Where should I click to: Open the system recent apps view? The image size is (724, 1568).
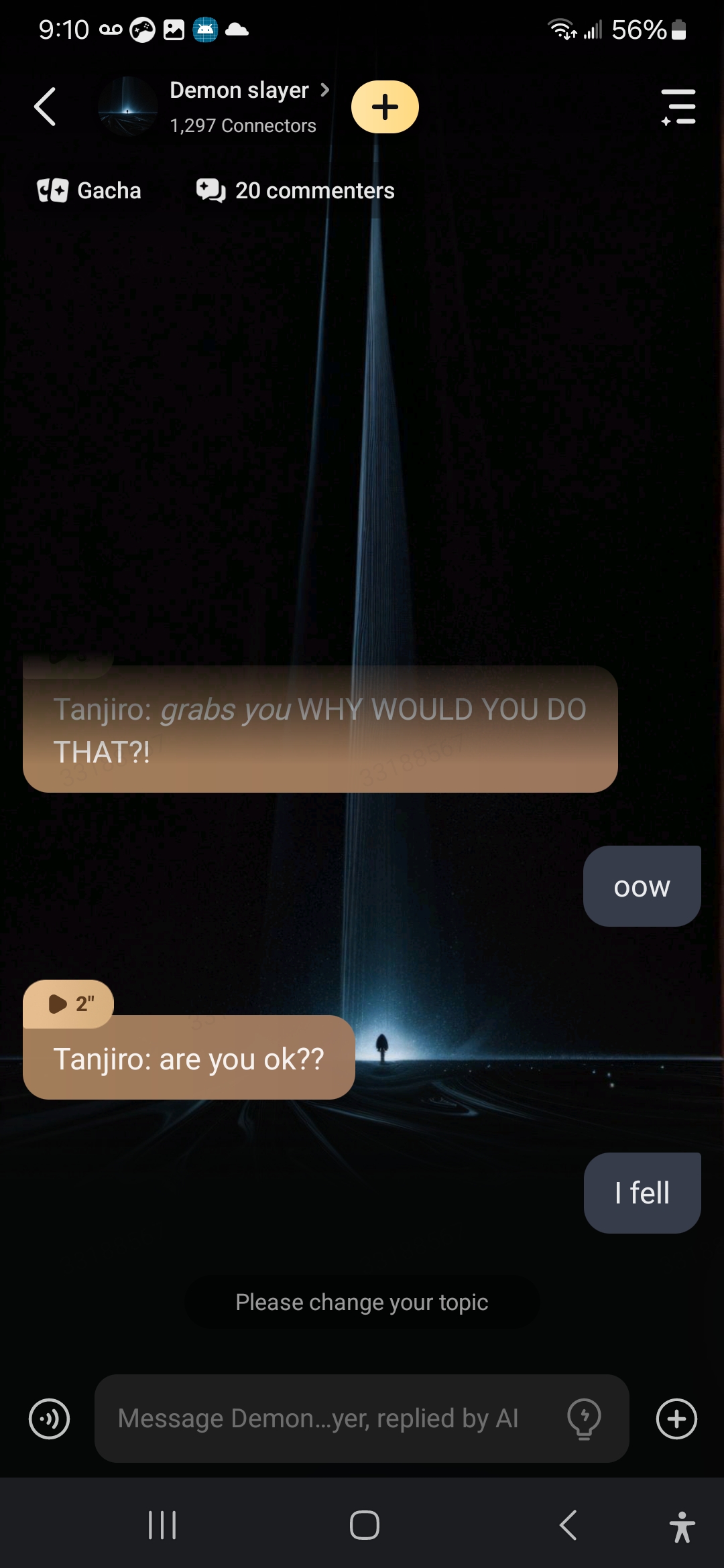point(162,1526)
